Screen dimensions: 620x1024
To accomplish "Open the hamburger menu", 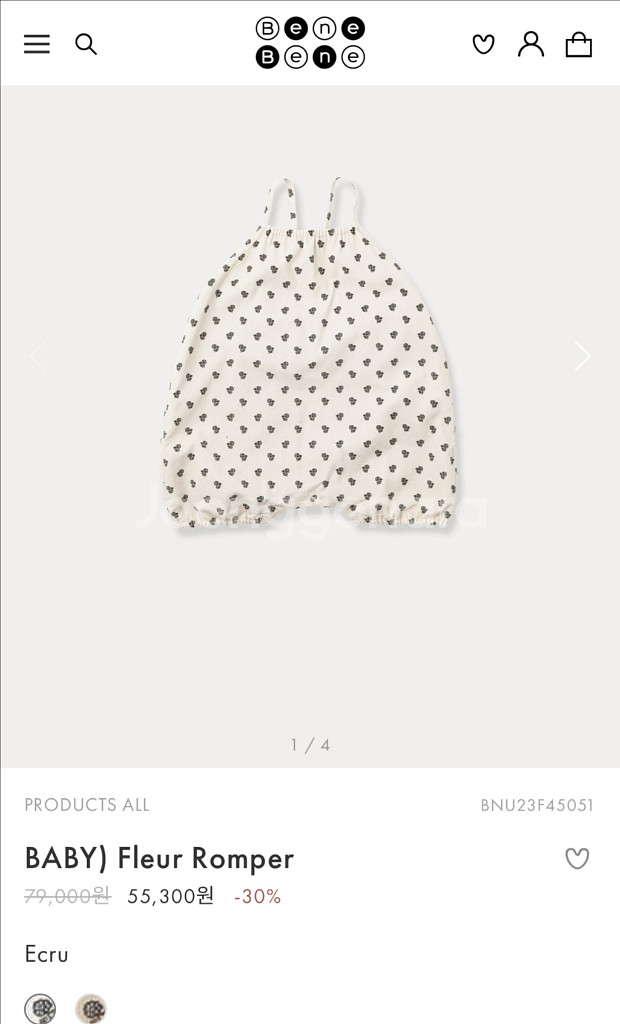I will 37,44.
